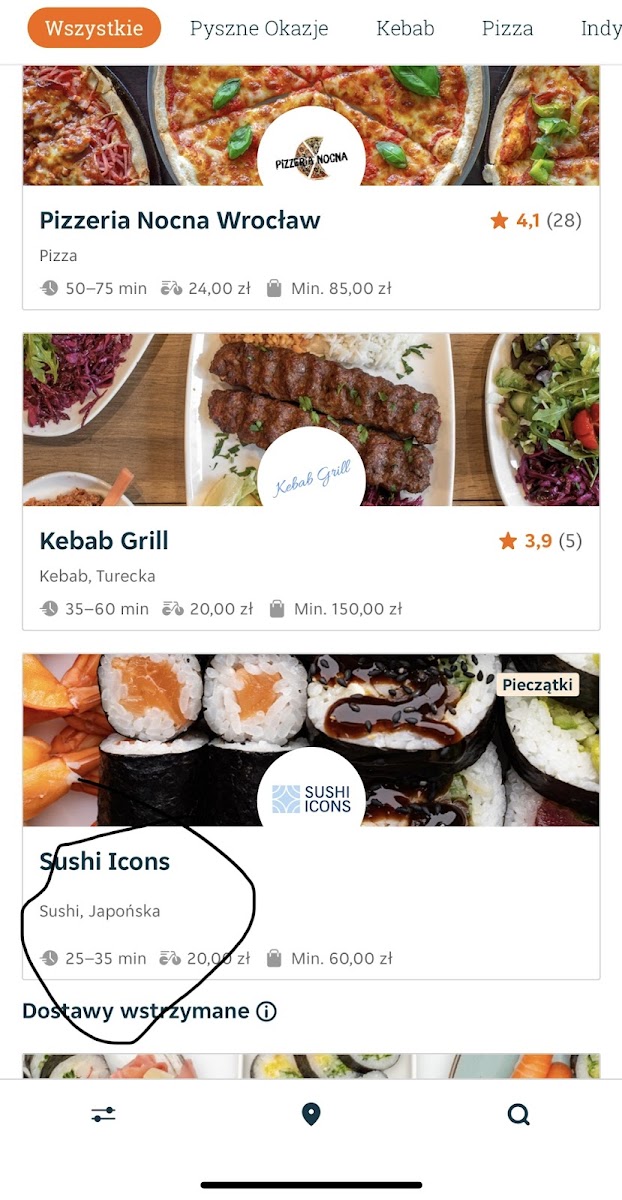Switch to Pyszne Okazje category
Screen dimensions: 622x1200
click(x=259, y=28)
